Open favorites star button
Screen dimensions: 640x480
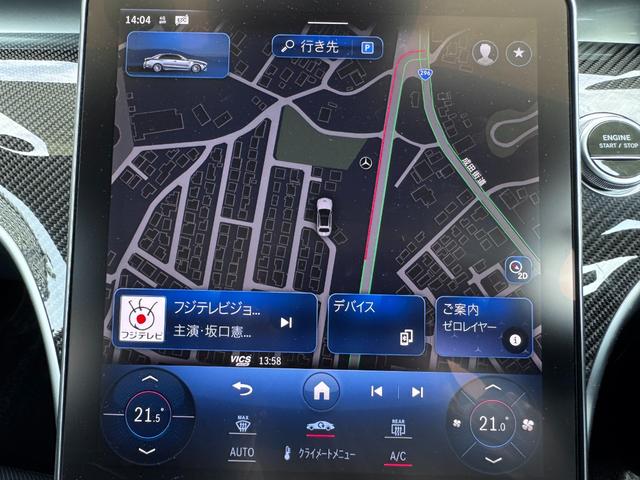[x=520, y=53]
